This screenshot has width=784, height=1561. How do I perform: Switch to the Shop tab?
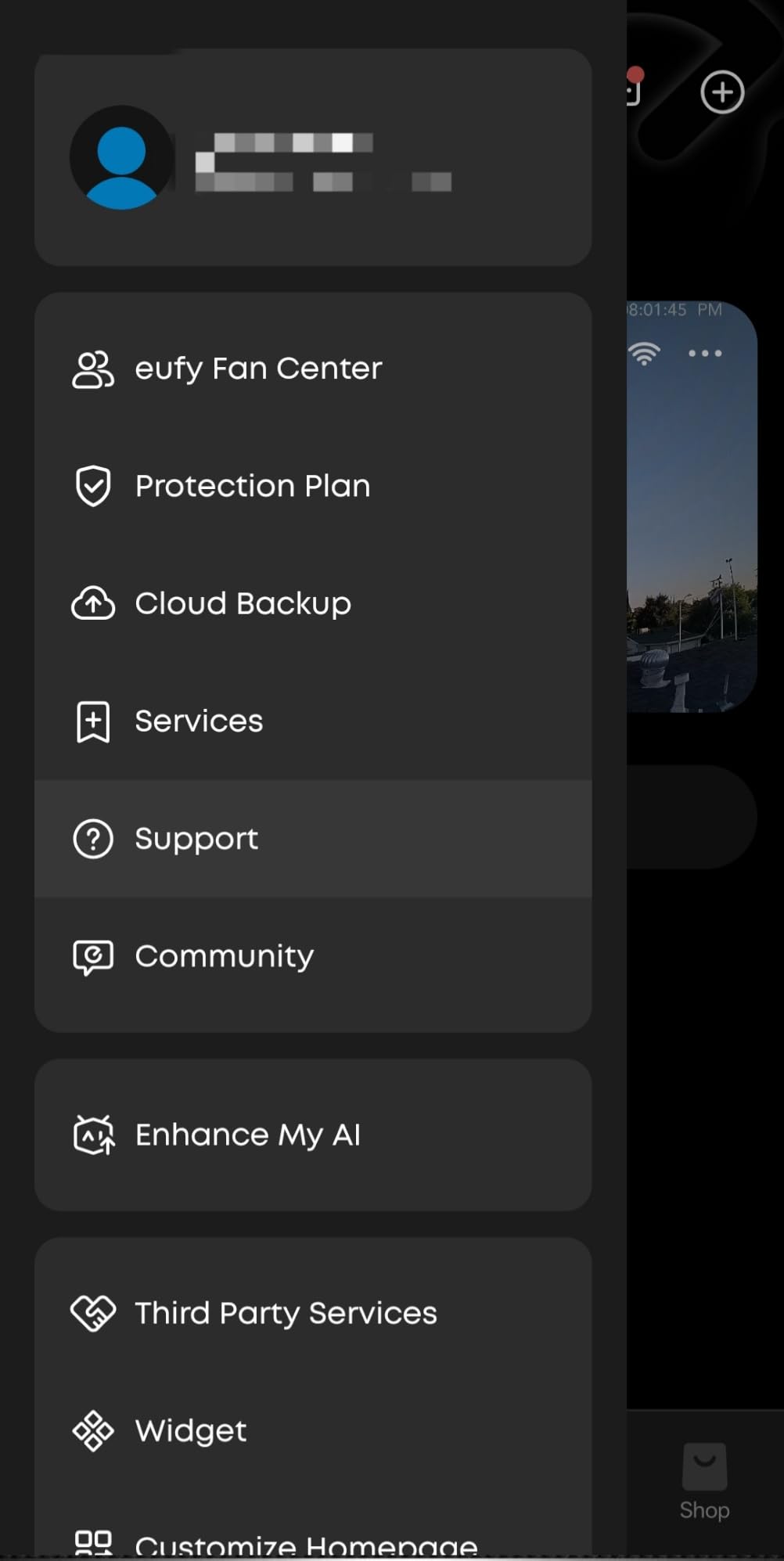[x=704, y=1482]
